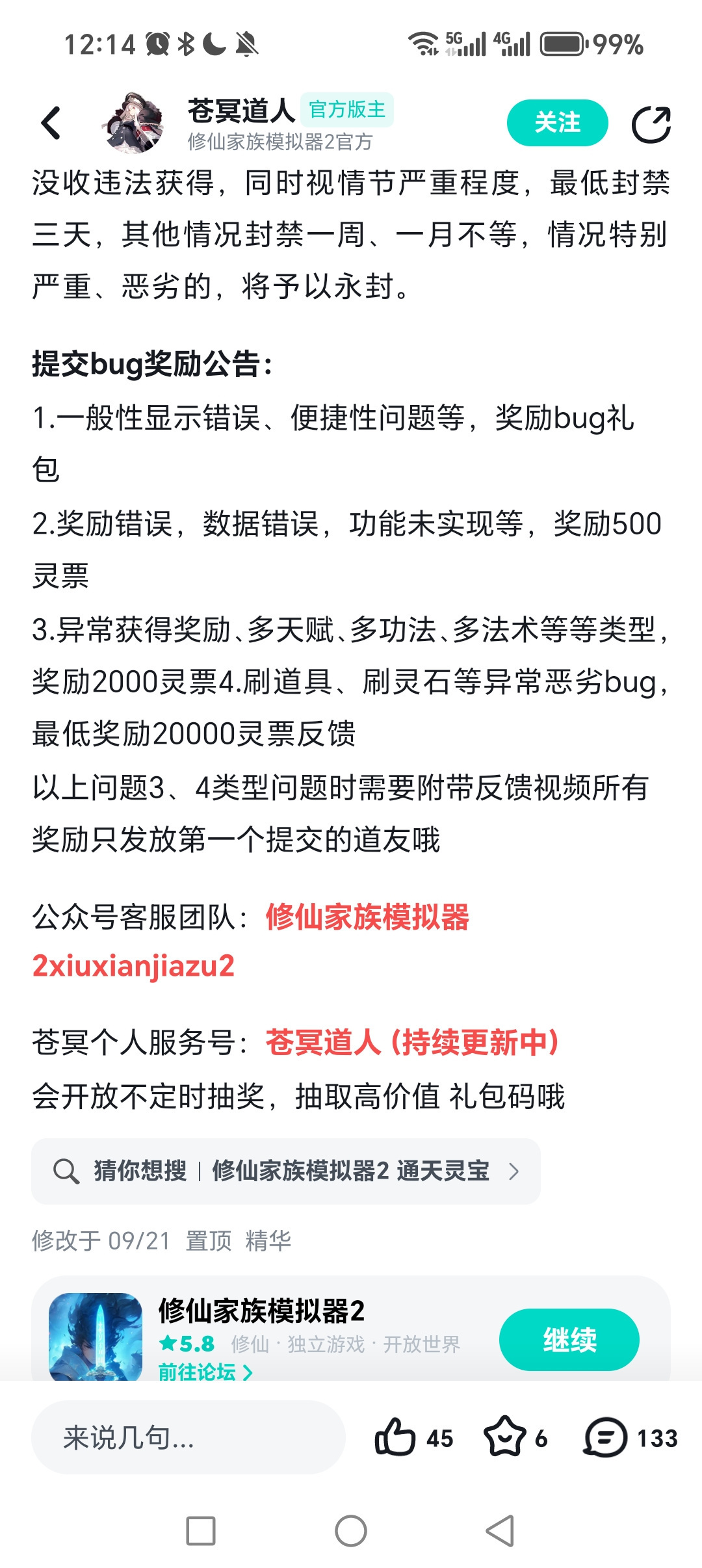Tap the 继续 button on game card
Screen dimensions: 702x1568
tap(569, 1340)
